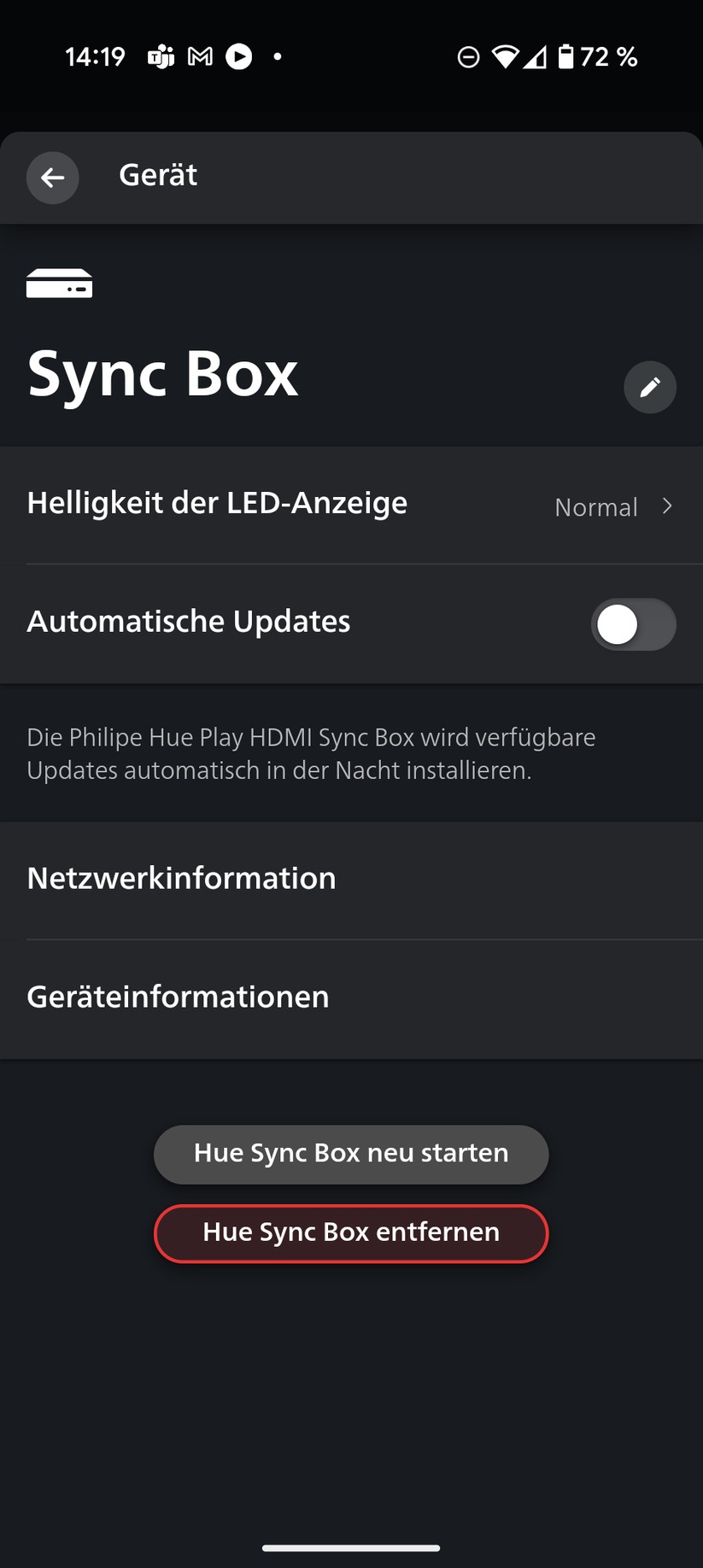
Task: Tap the chevron next to Normal
Action: click(668, 506)
